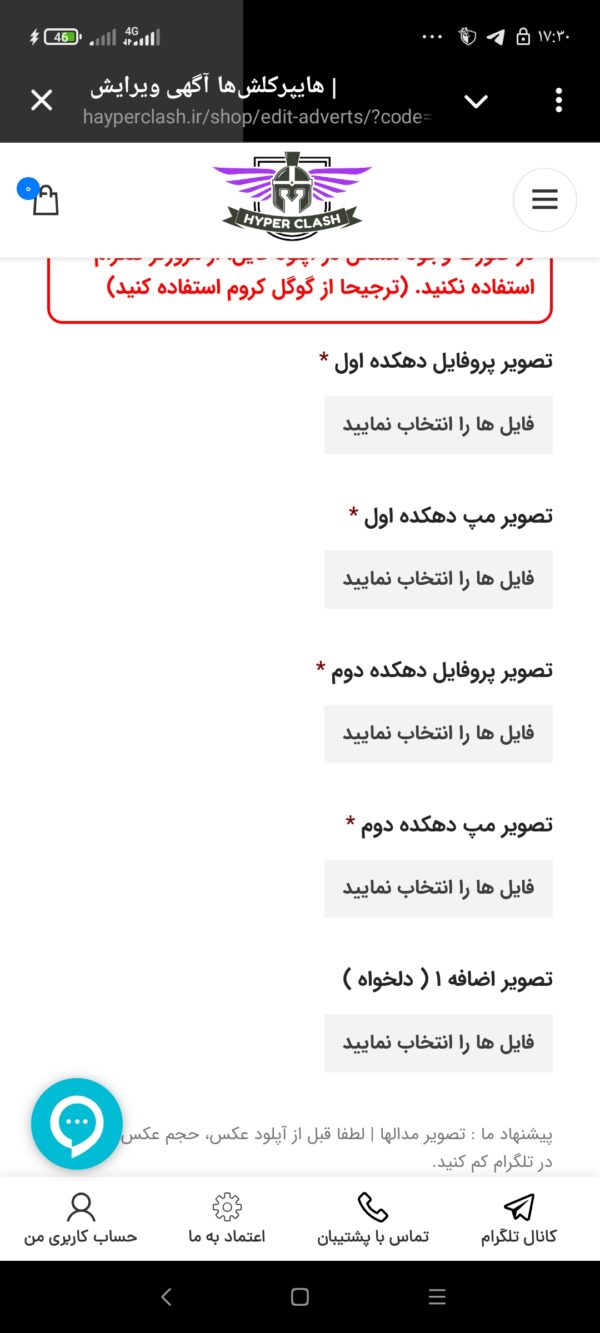This screenshot has height=1333, width=600.
Task: Open اعتماد به ما in bottom bar
Action: pyautogui.click(x=227, y=1218)
